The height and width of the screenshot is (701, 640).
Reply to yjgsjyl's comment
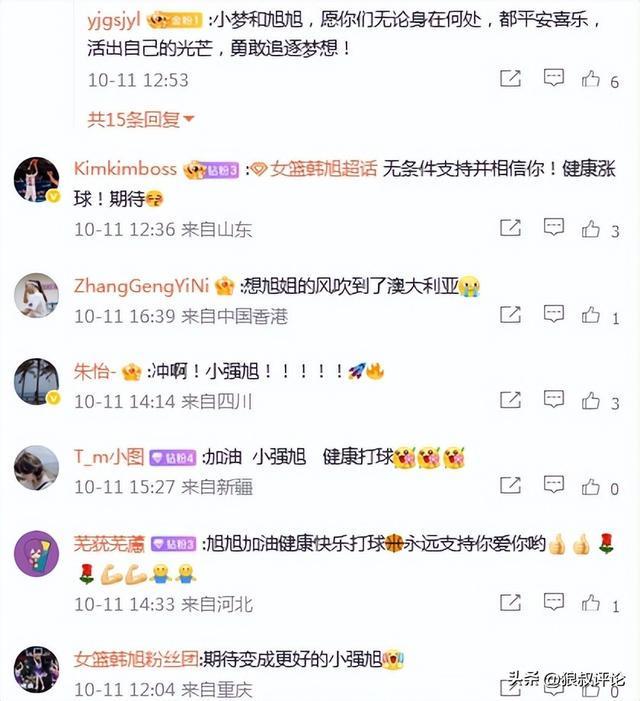click(x=553, y=79)
